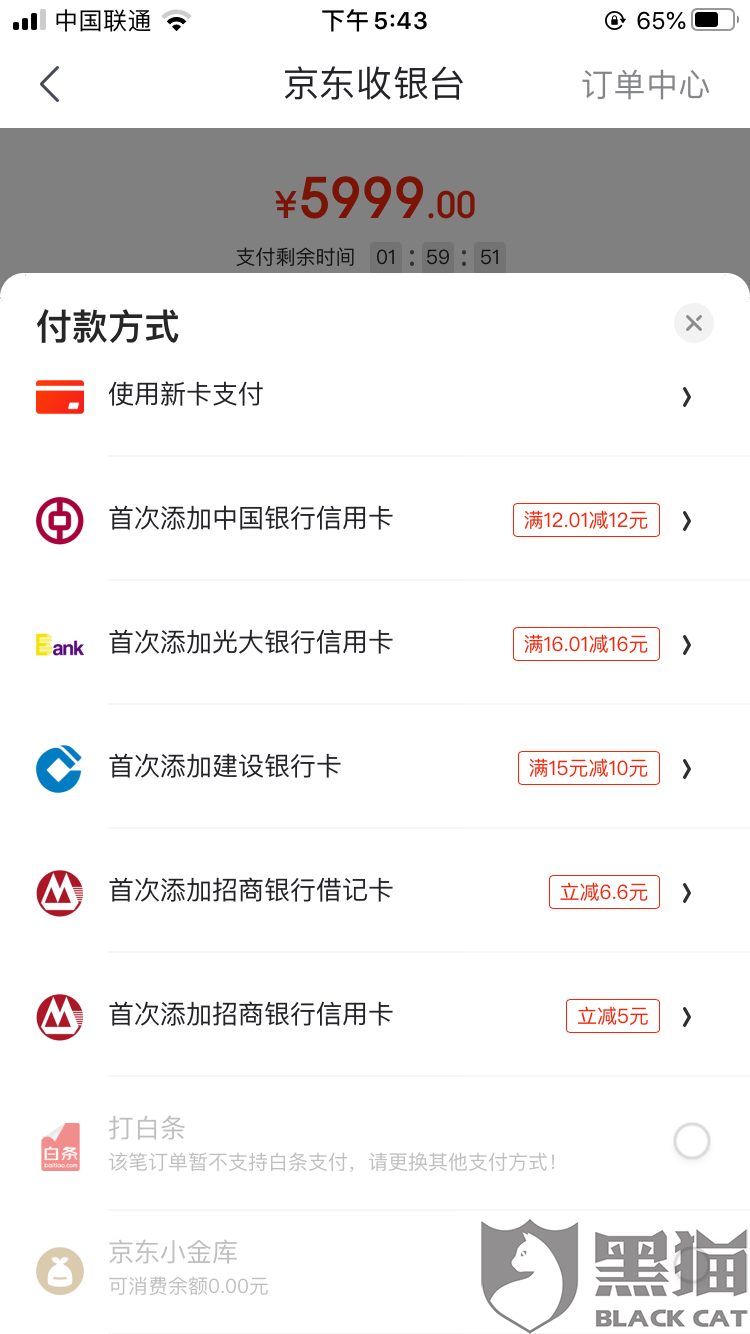Close the 付款方式 sheet

click(x=693, y=323)
